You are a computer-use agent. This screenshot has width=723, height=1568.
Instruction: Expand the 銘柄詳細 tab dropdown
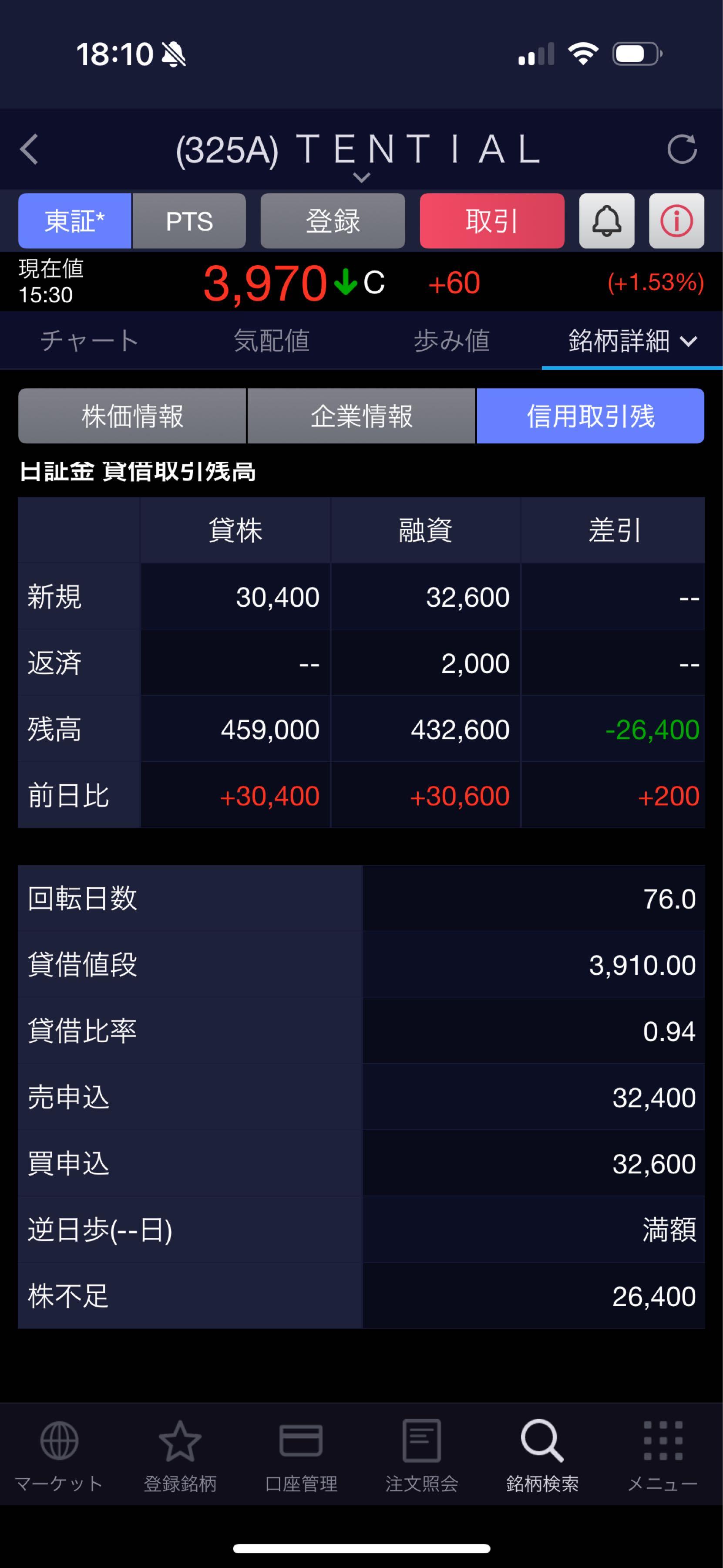pos(632,340)
